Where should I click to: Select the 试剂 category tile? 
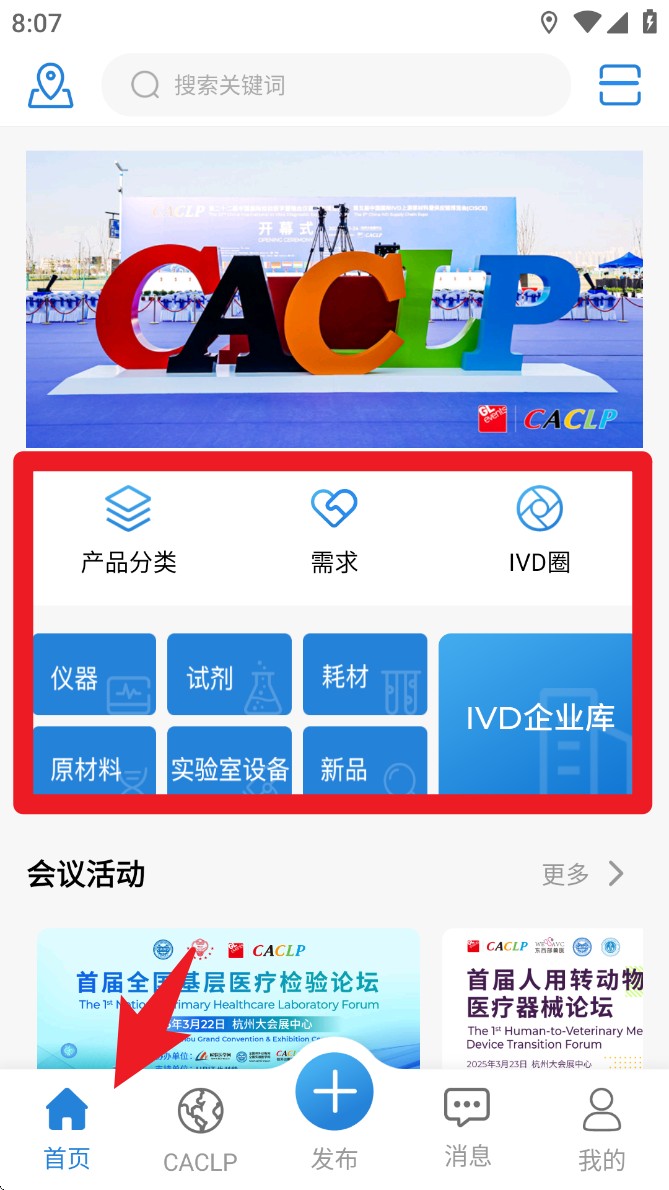pyautogui.click(x=229, y=675)
